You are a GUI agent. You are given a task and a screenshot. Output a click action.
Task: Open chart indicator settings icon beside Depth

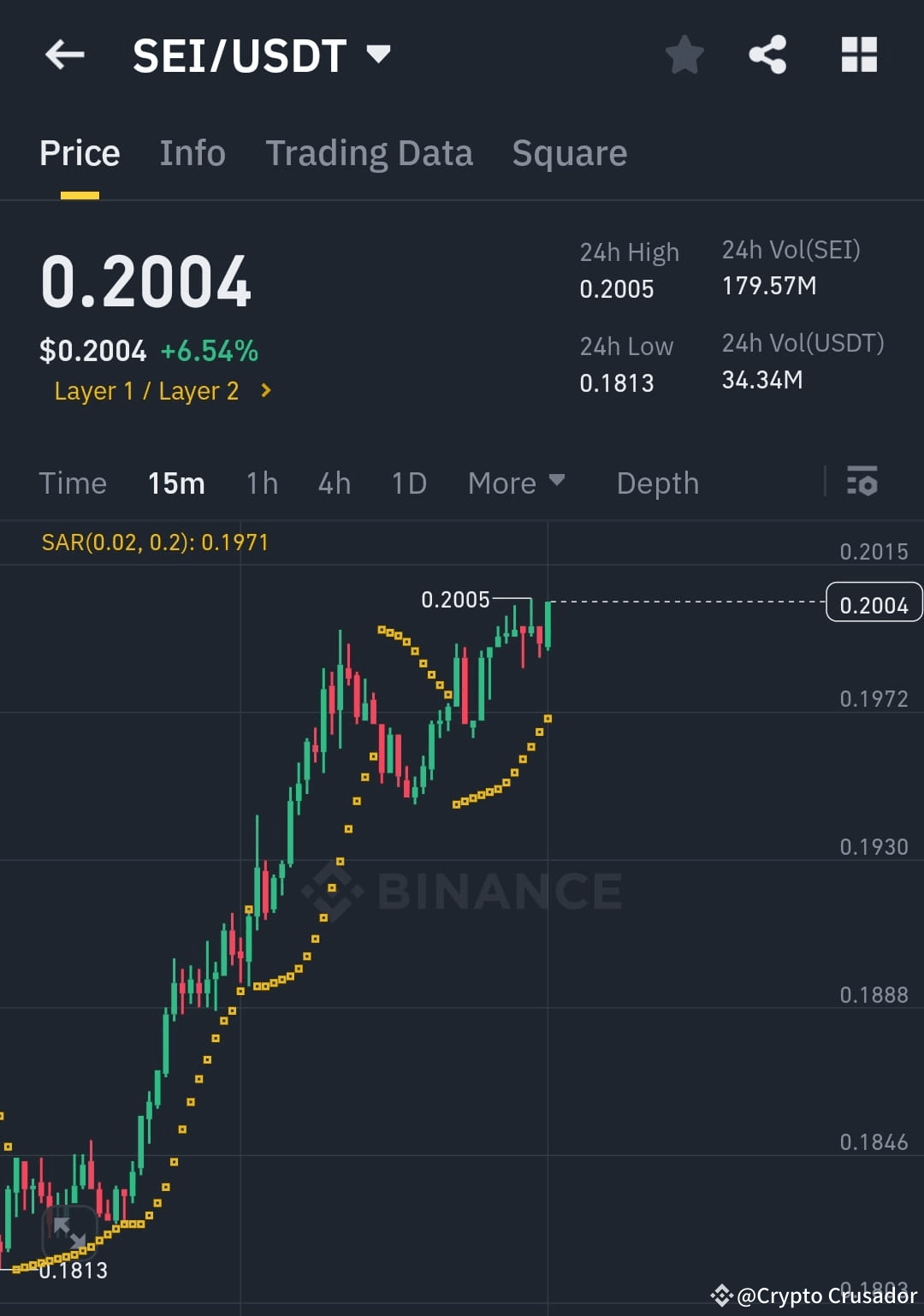tap(862, 483)
